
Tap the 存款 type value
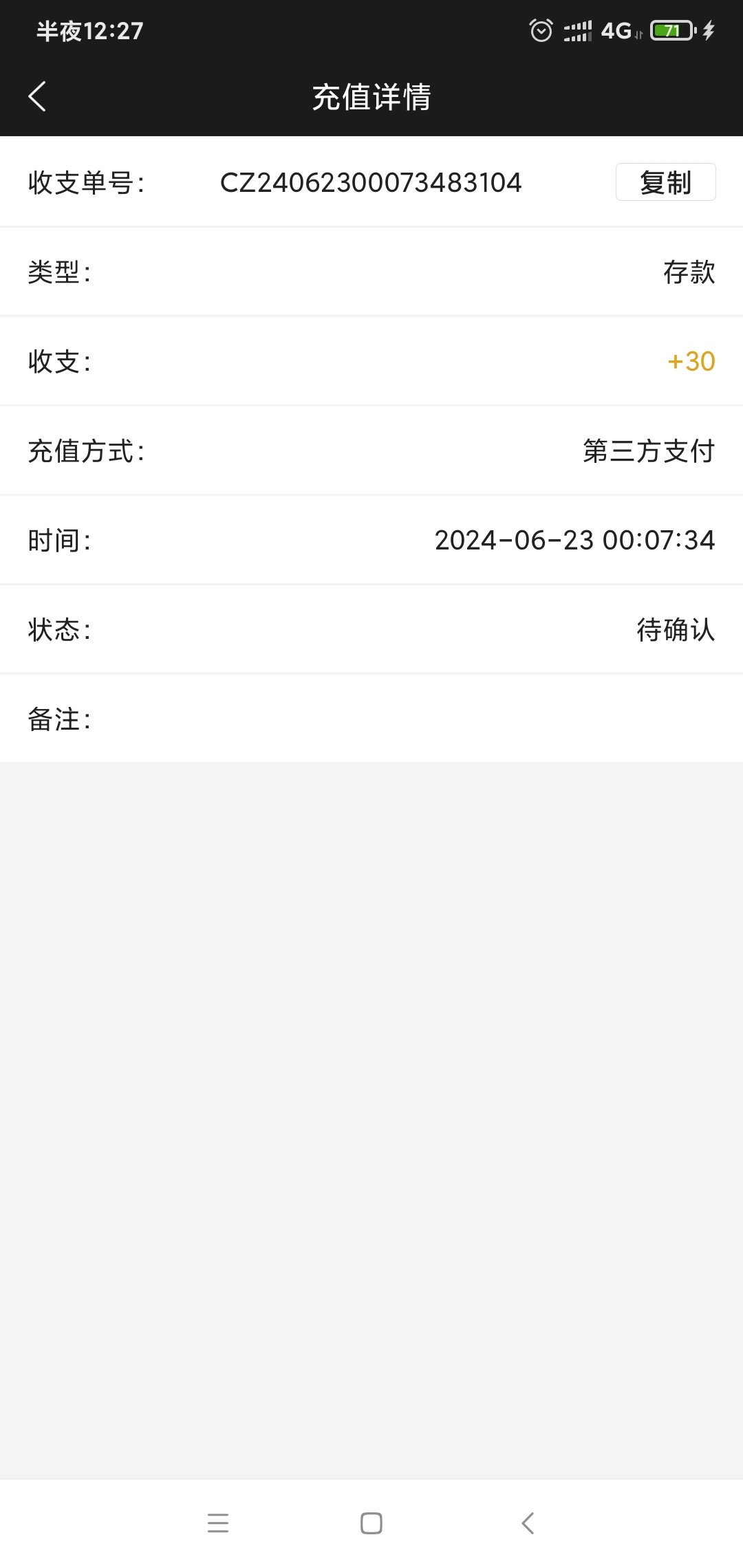pyautogui.click(x=689, y=272)
